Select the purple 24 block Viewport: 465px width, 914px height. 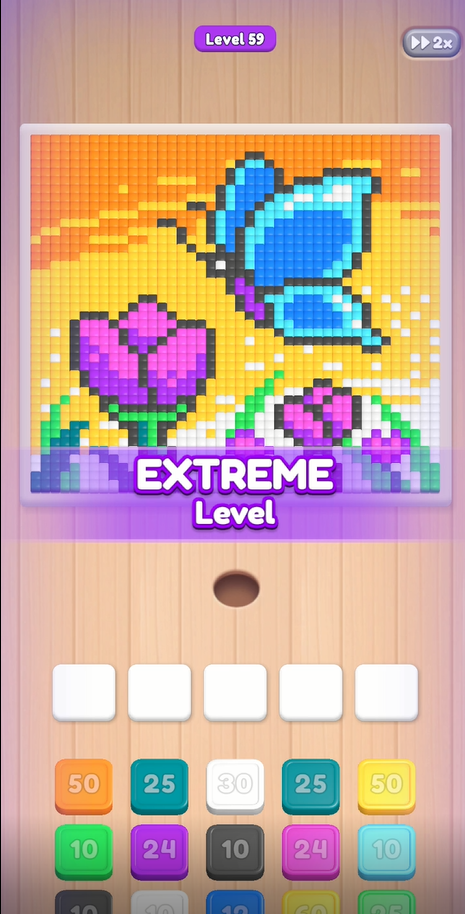160,852
